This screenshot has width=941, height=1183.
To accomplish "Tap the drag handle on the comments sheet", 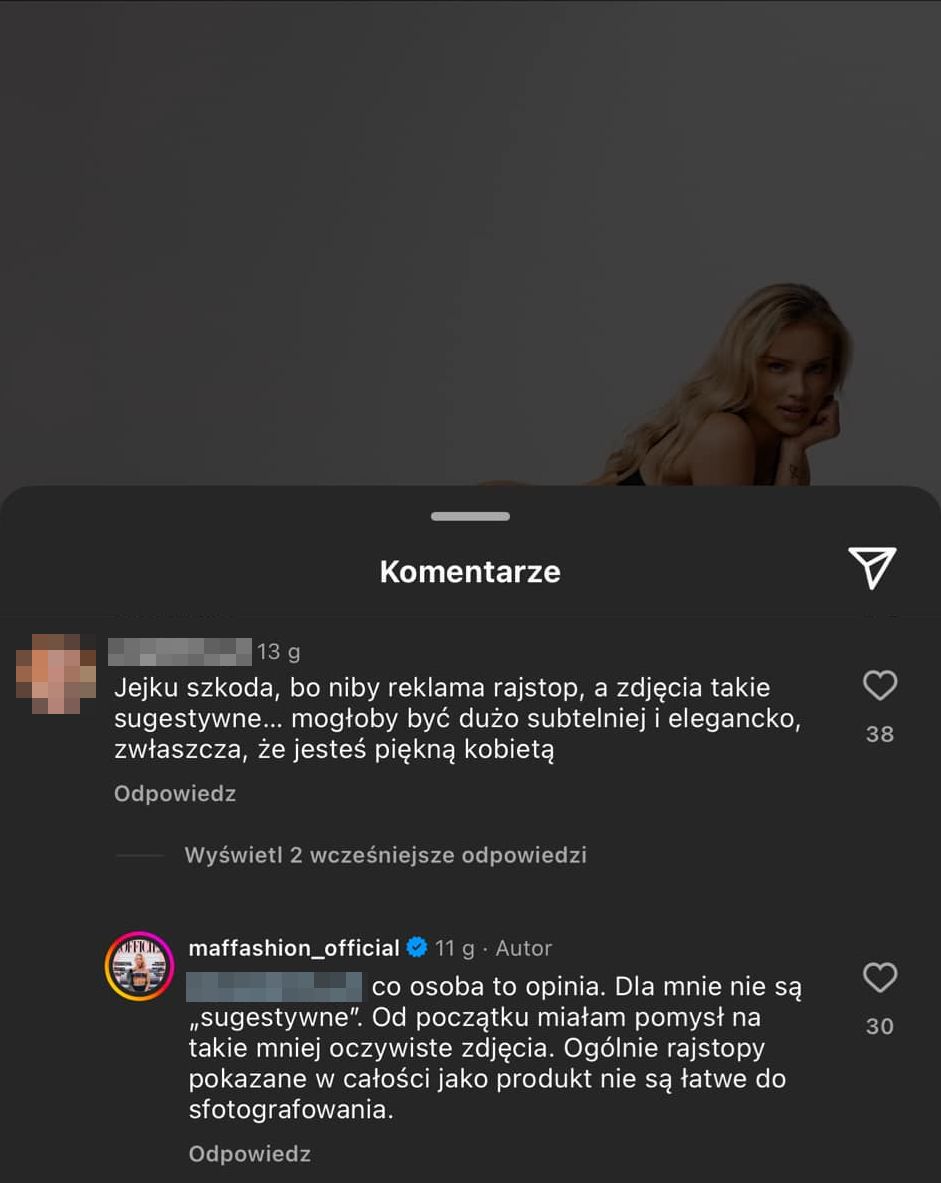I will (470, 516).
